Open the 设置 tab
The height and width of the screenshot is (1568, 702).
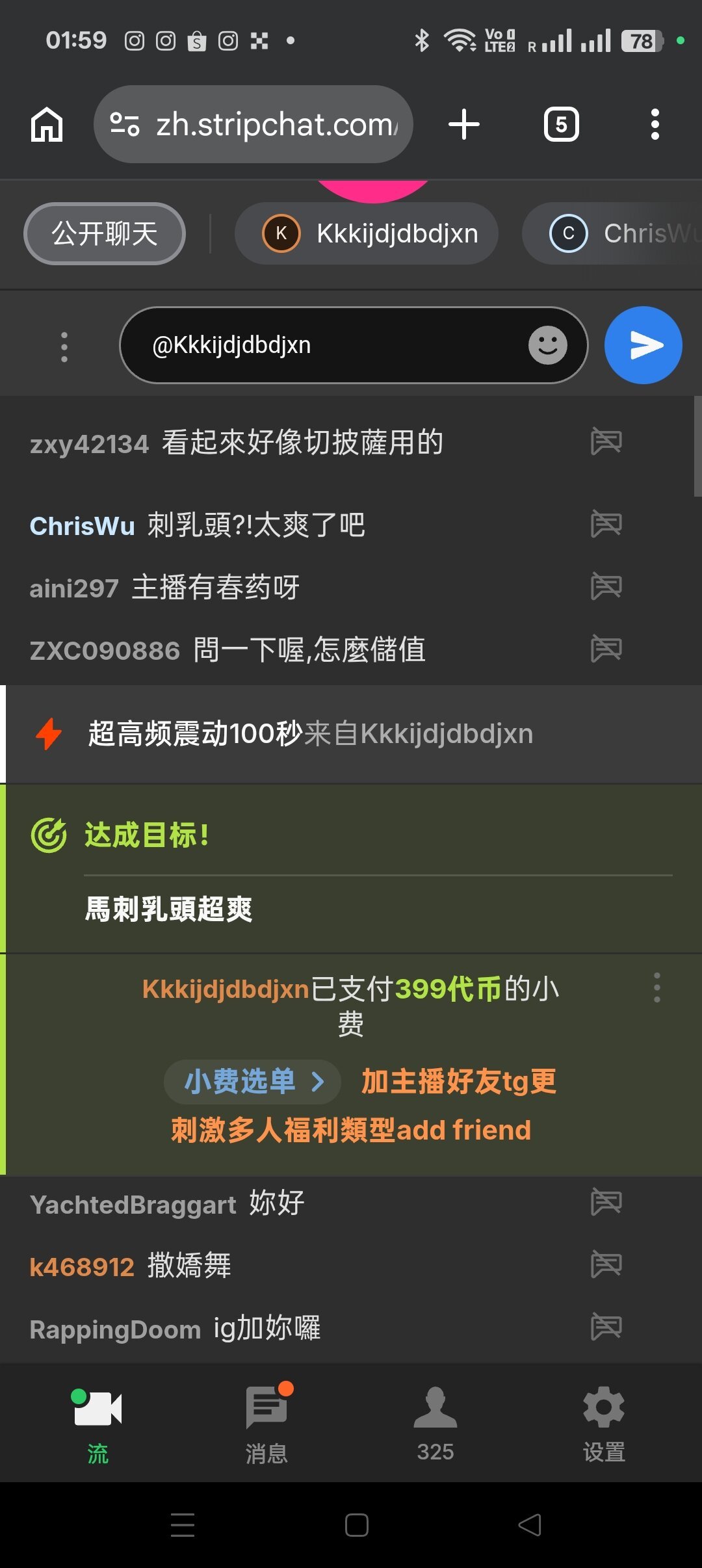(604, 1424)
